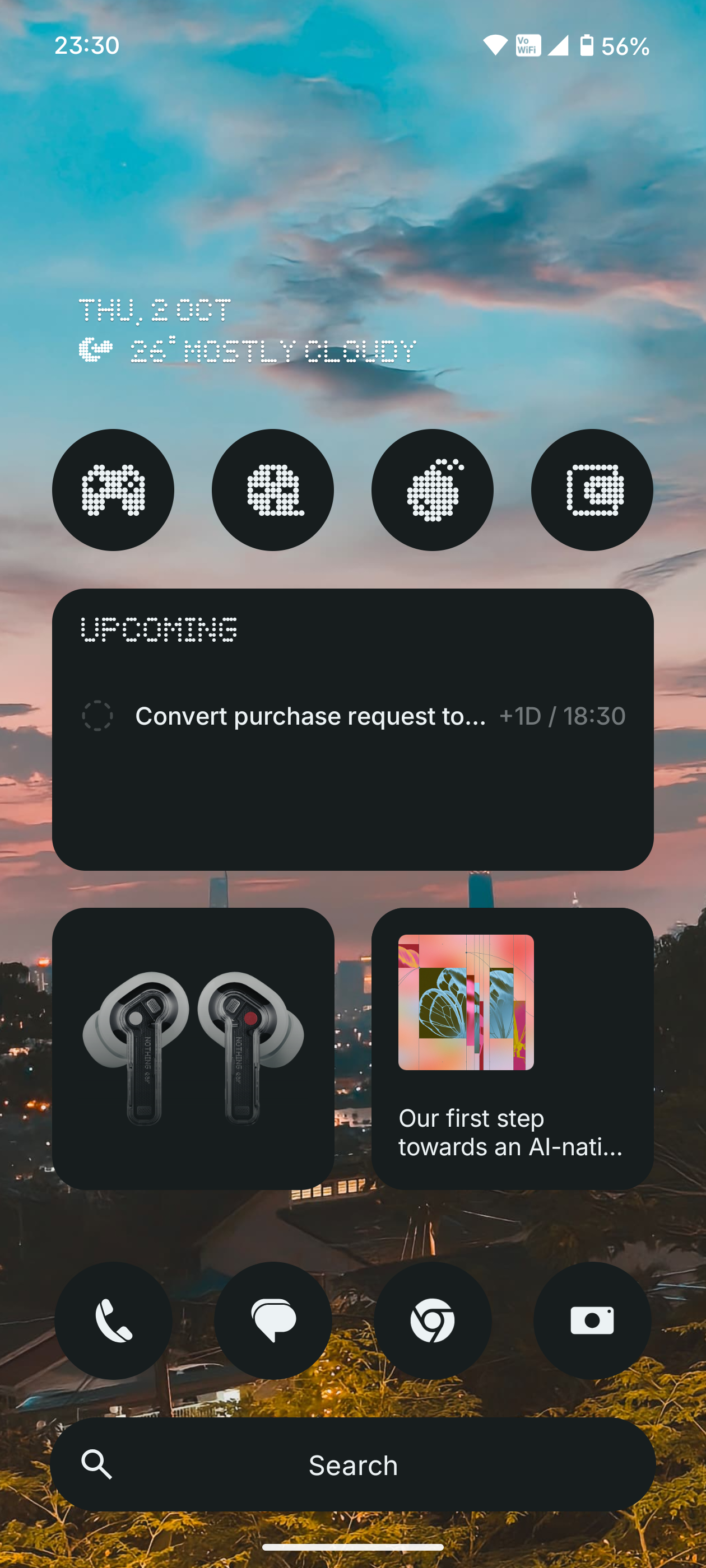
Task: Tap the Search bar
Action: tap(352, 1464)
